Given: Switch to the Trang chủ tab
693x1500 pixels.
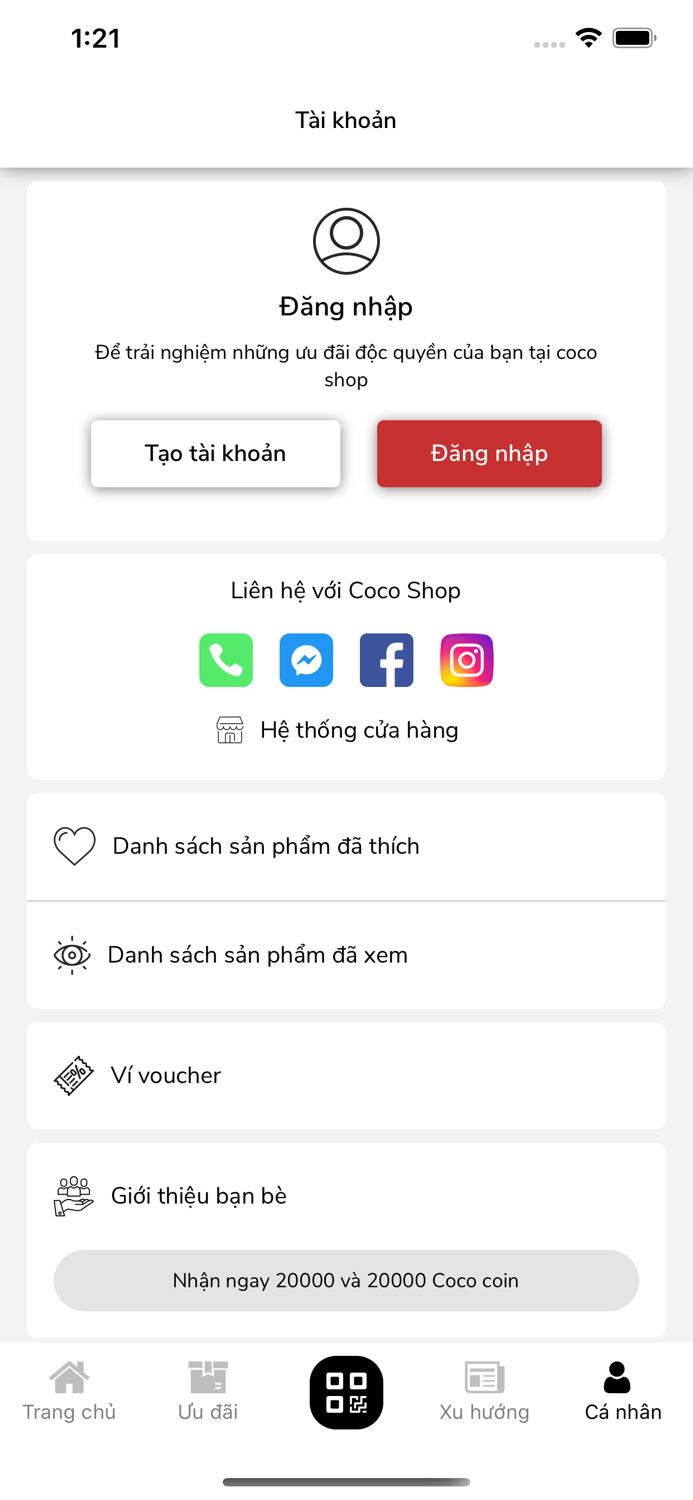Looking at the screenshot, I should (69, 1392).
